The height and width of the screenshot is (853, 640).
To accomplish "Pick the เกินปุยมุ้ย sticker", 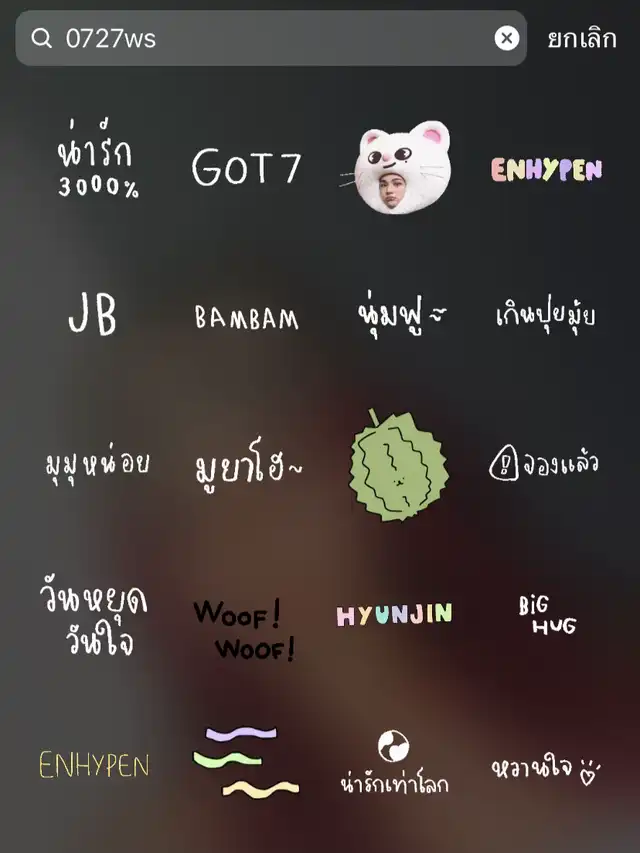I will [x=546, y=315].
